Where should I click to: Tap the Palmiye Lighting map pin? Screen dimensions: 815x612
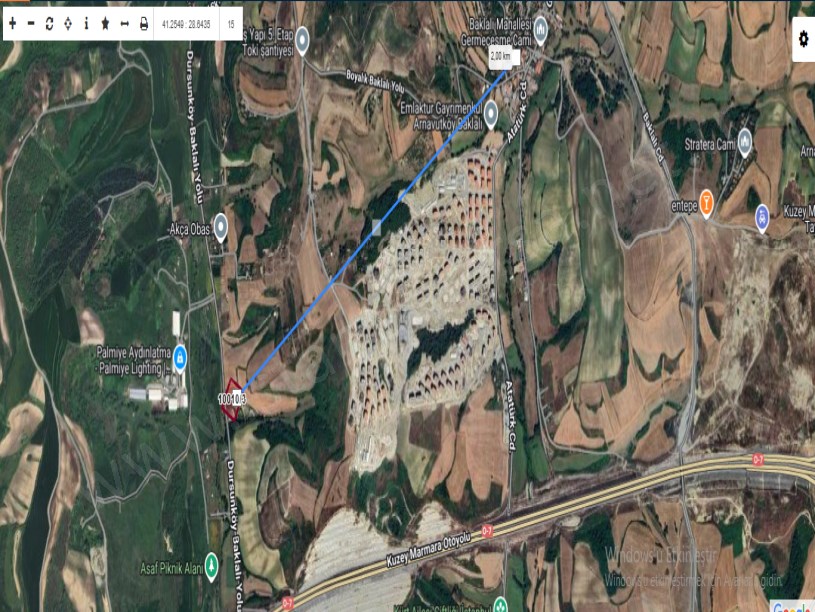point(180,355)
